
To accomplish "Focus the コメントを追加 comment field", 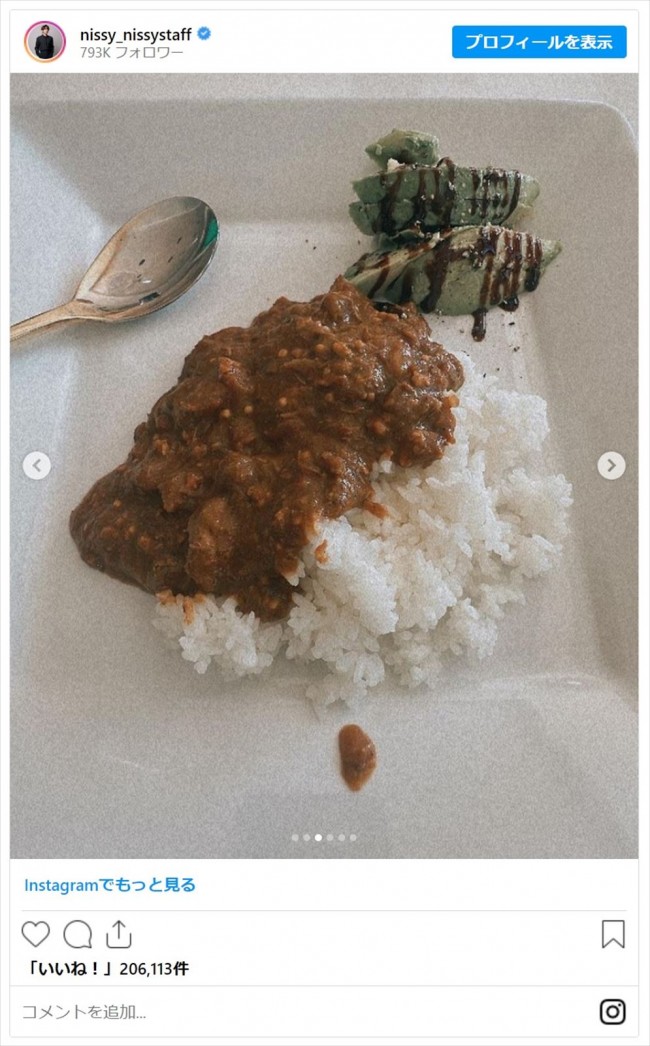I will point(300,1011).
